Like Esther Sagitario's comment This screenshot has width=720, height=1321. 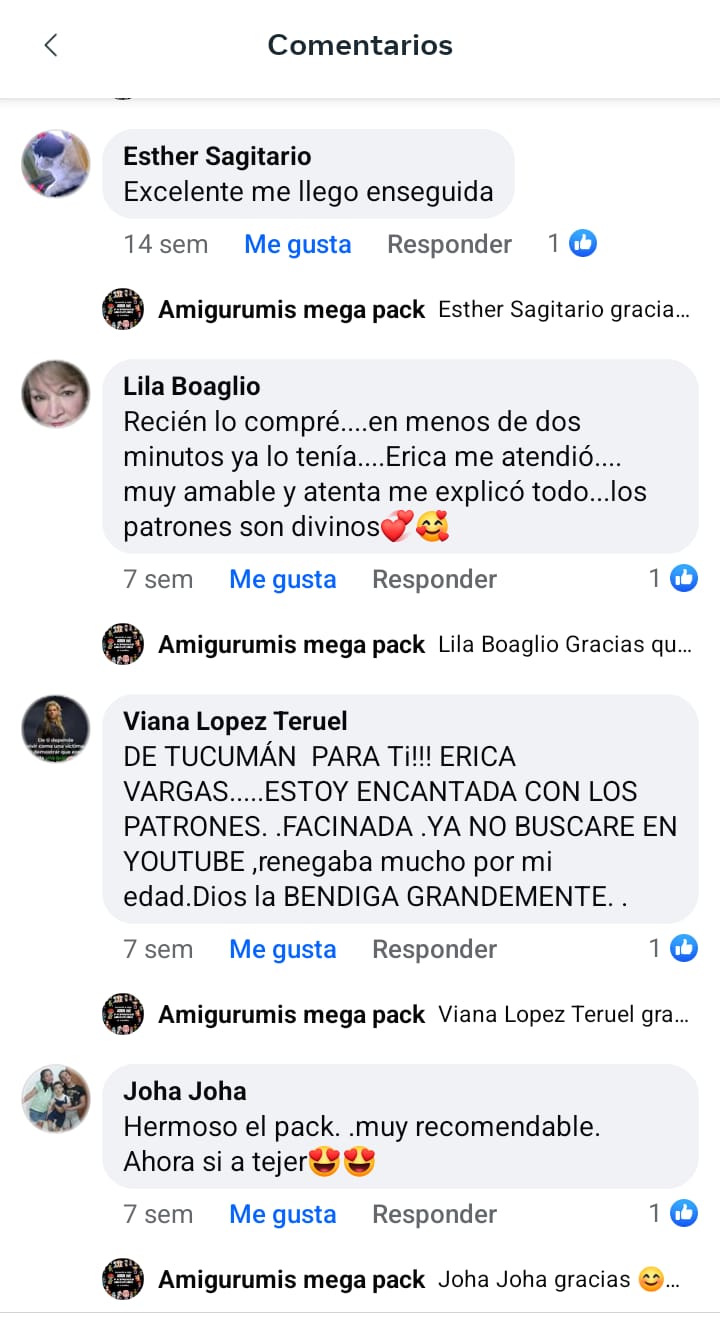297,244
